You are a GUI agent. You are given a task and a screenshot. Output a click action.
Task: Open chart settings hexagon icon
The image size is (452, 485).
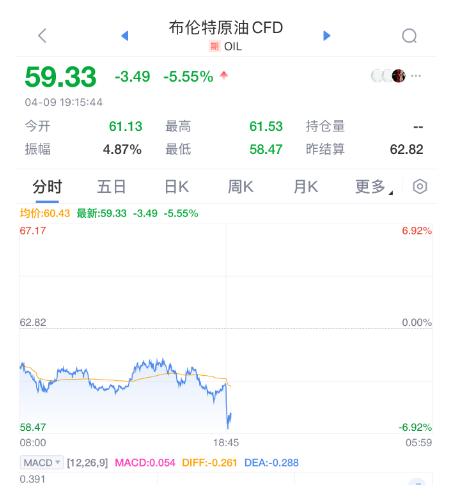click(x=420, y=186)
